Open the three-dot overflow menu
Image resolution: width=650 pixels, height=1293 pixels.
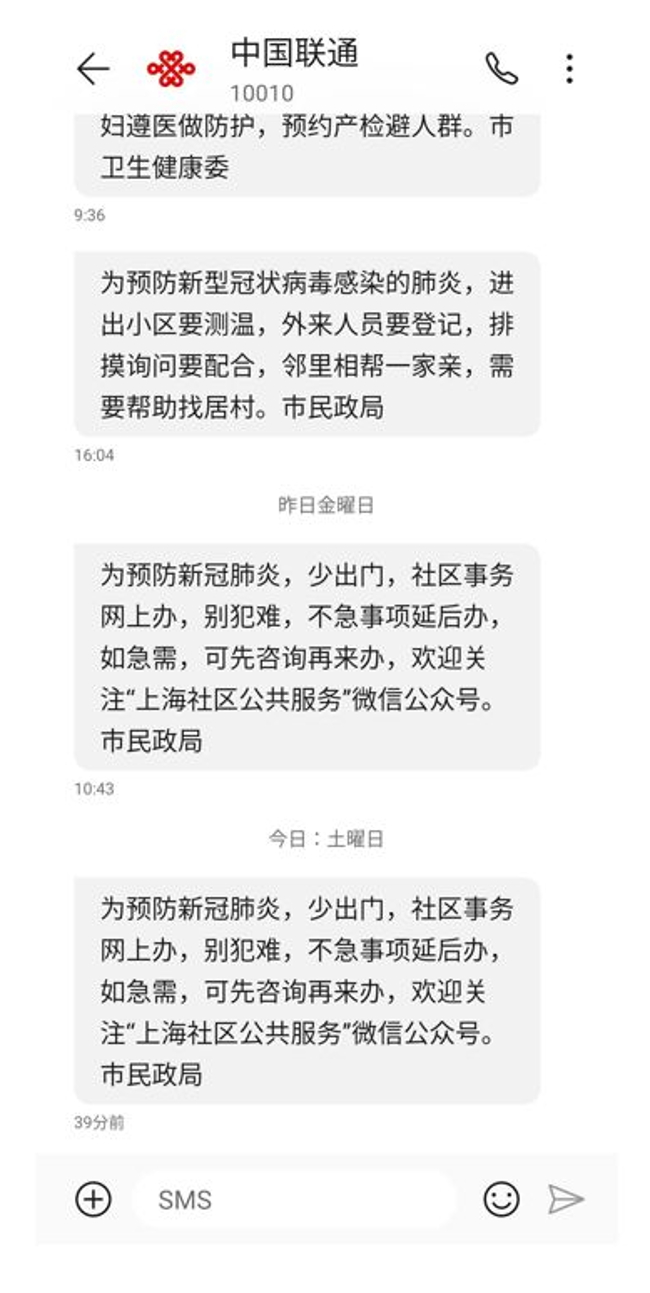pos(569,69)
